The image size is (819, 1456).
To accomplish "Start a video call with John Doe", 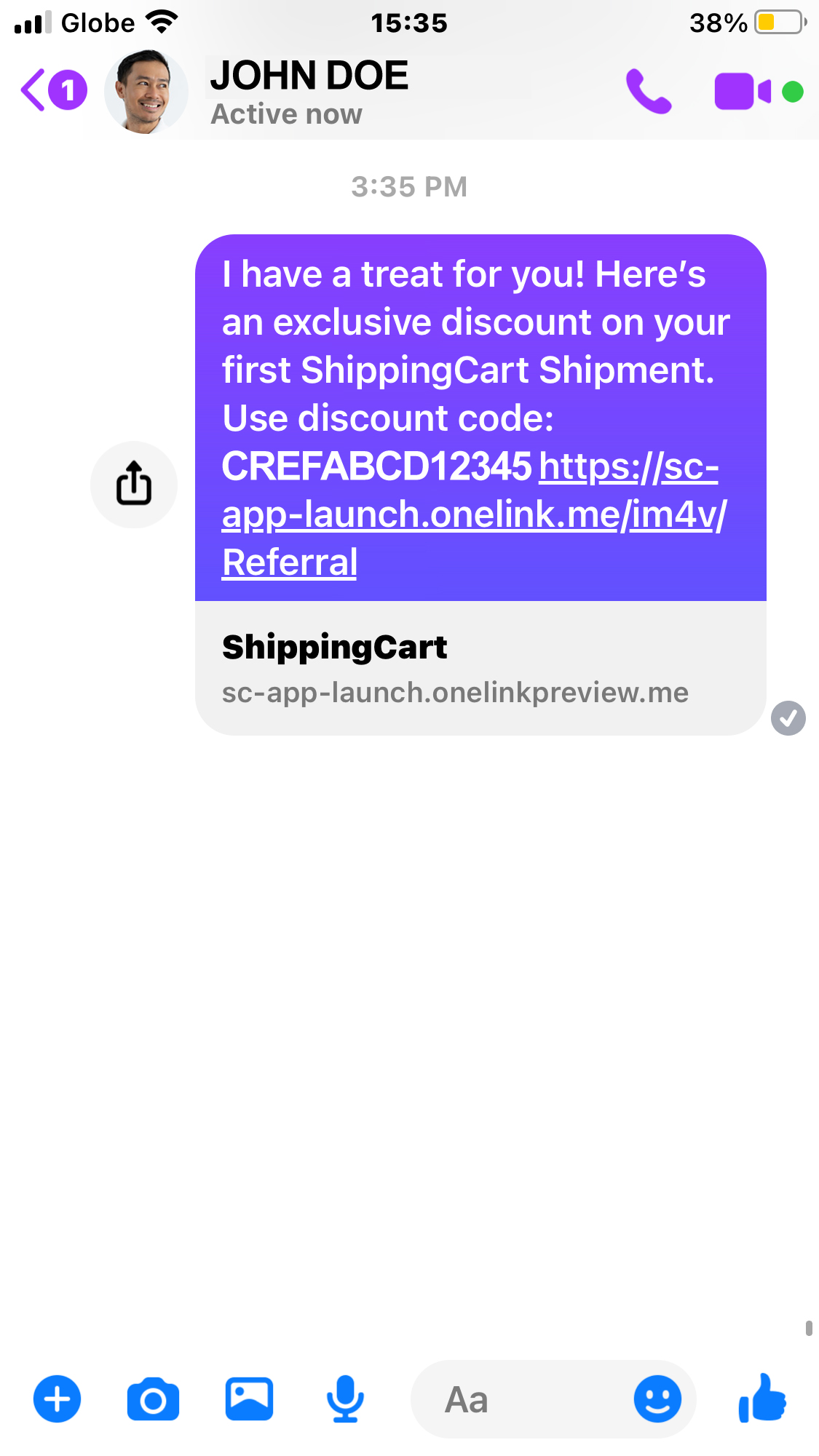I will tap(743, 92).
